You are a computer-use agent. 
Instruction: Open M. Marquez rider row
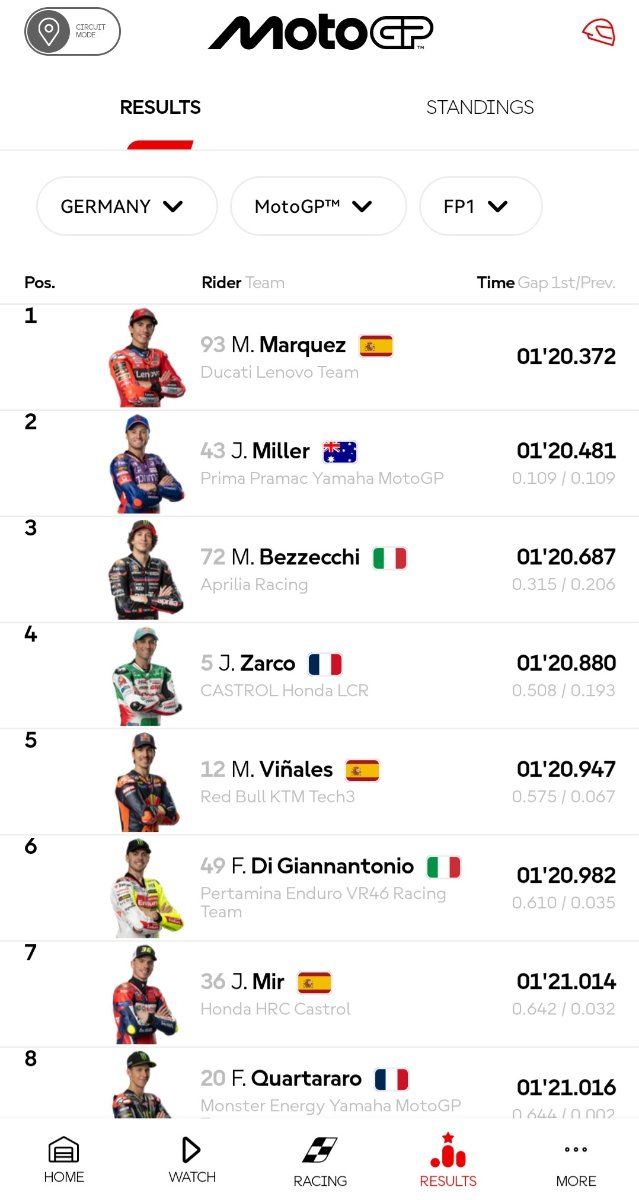tap(320, 357)
